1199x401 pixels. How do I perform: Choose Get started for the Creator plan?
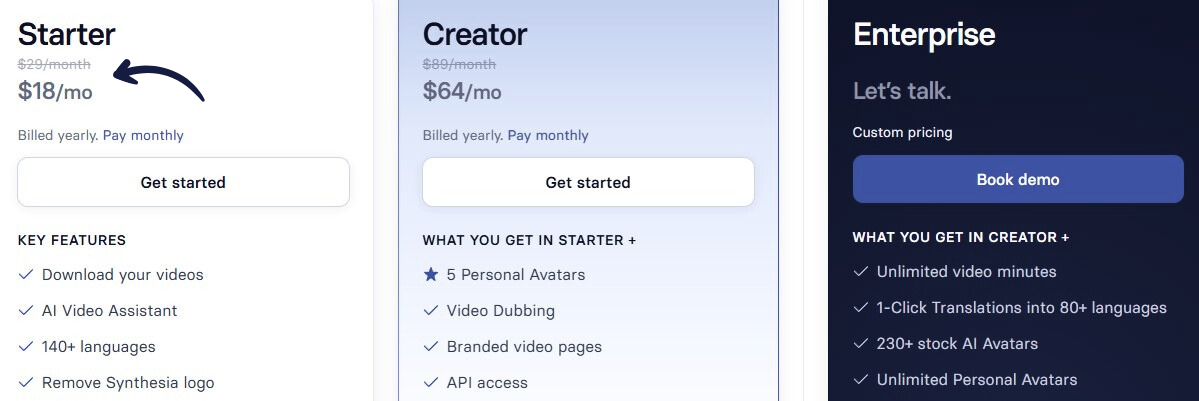pos(588,182)
